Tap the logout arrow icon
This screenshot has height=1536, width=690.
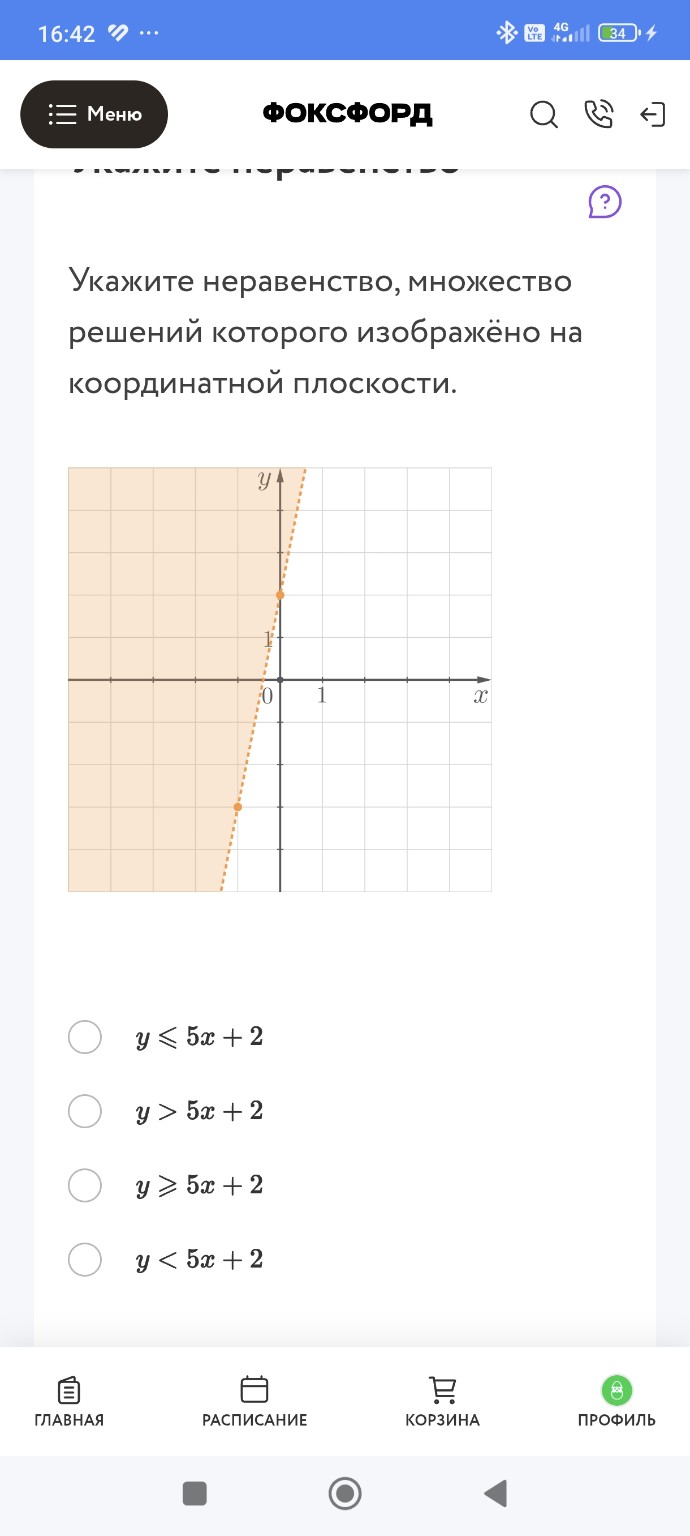(652, 115)
